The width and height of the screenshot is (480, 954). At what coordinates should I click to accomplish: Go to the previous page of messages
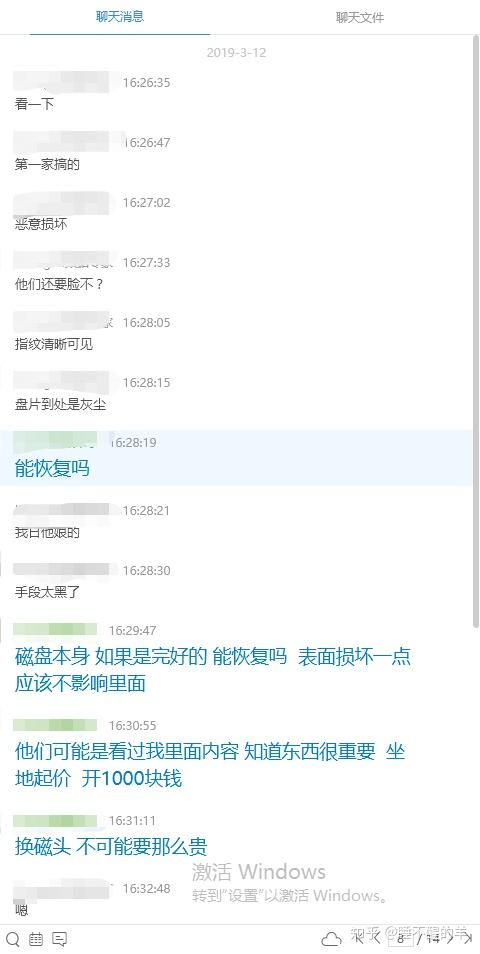(x=377, y=939)
